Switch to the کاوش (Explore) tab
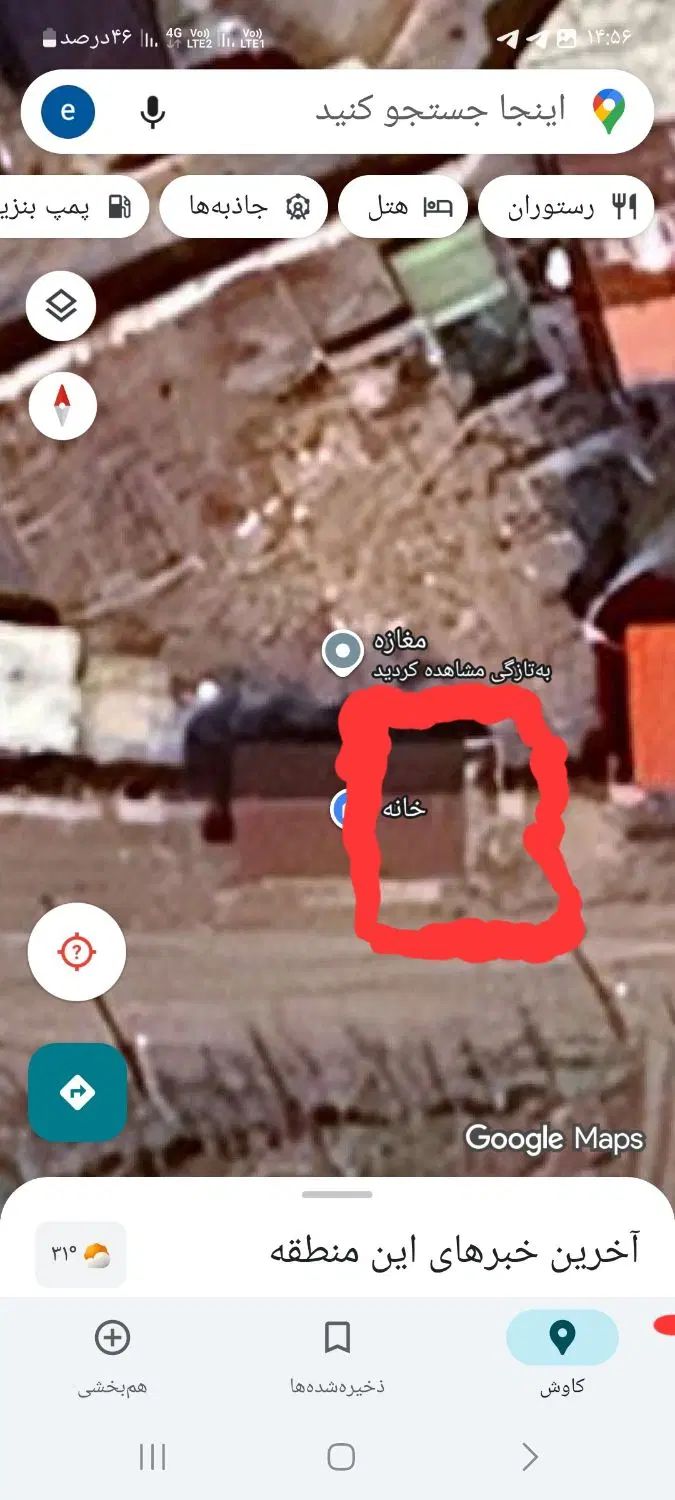Screen dimensions: 675x1500 click(x=562, y=1352)
